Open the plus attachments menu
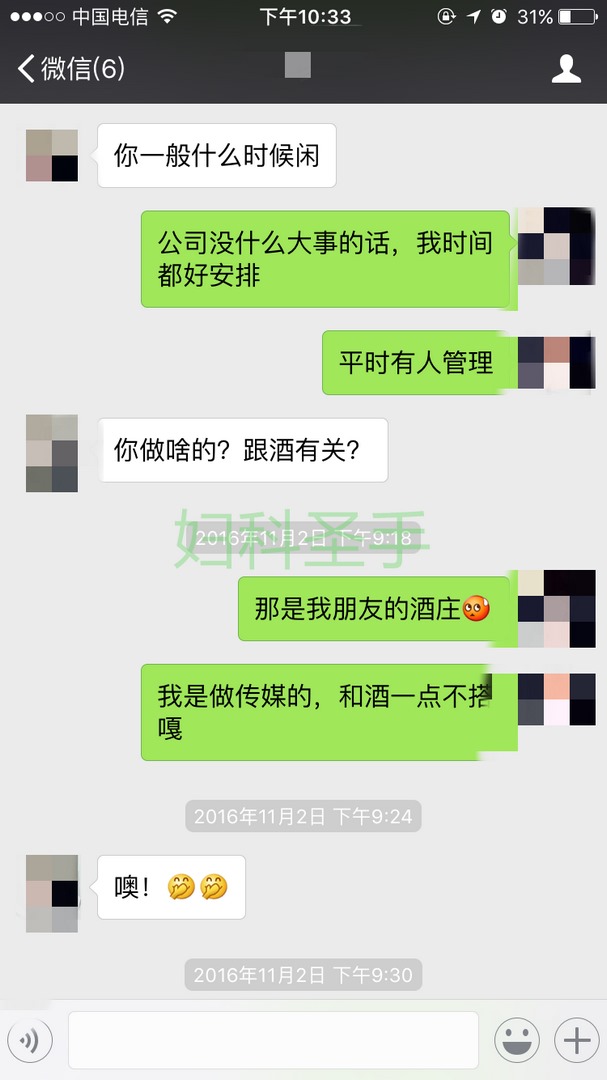 pyautogui.click(x=577, y=1041)
